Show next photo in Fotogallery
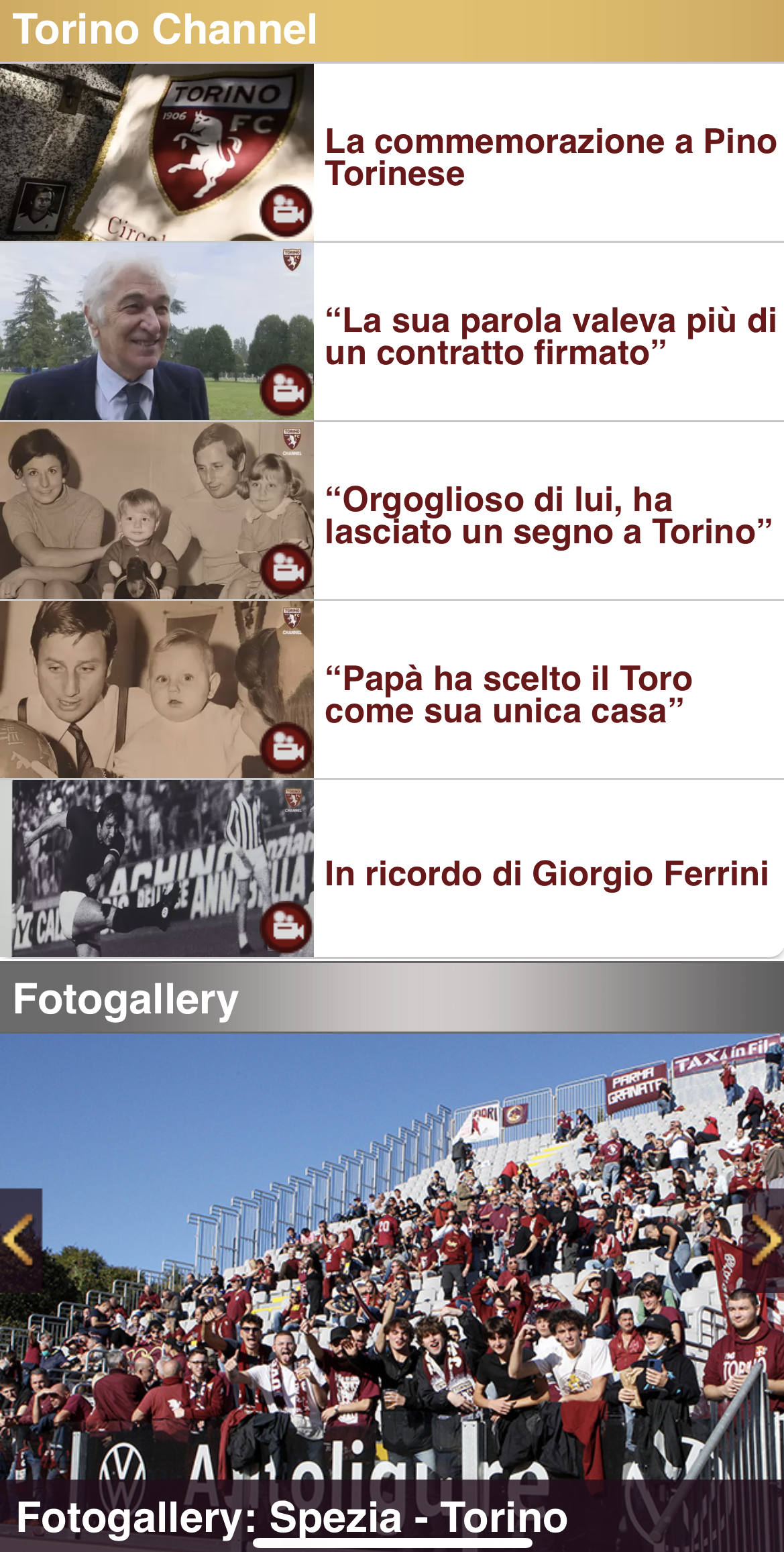 pos(763,1240)
